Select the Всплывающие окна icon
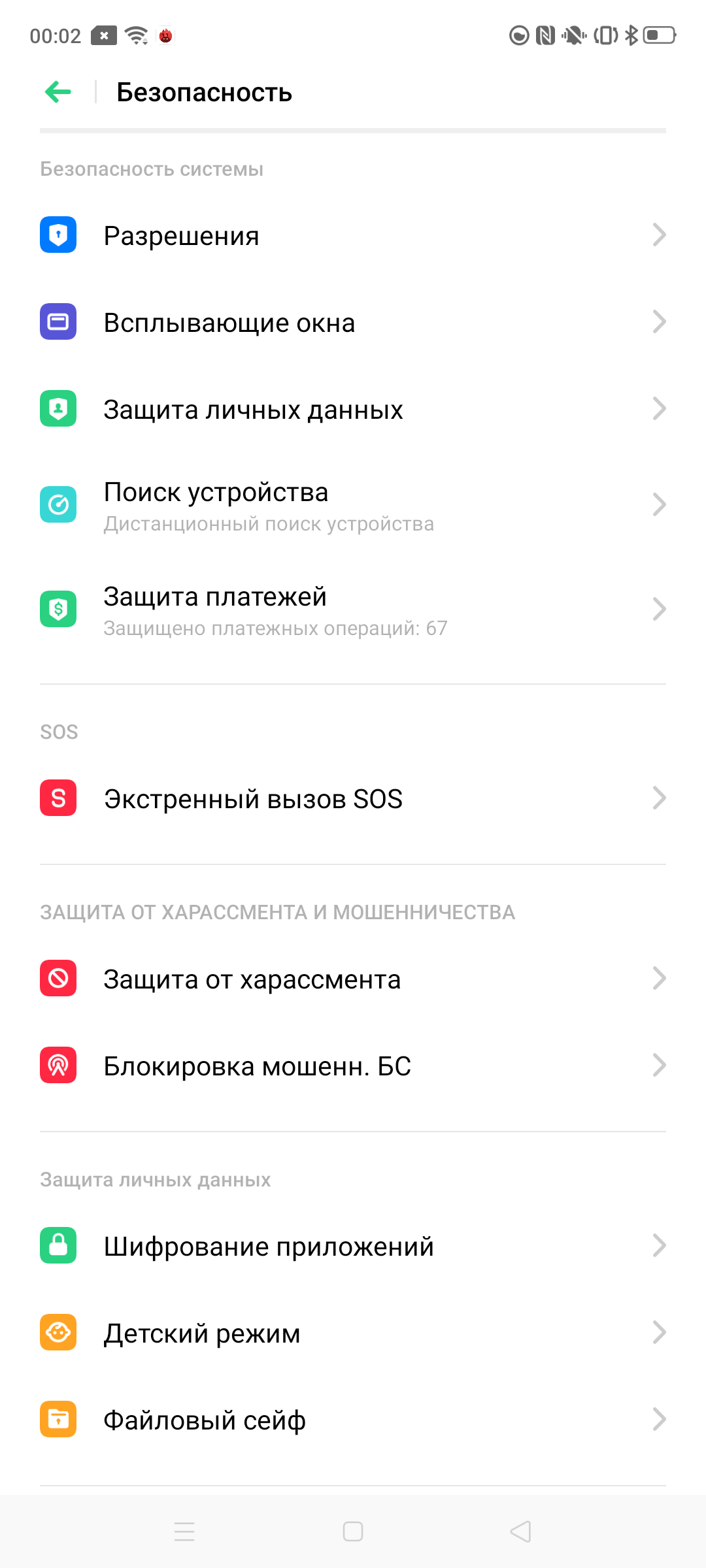This screenshot has width=706, height=1568. [x=58, y=321]
